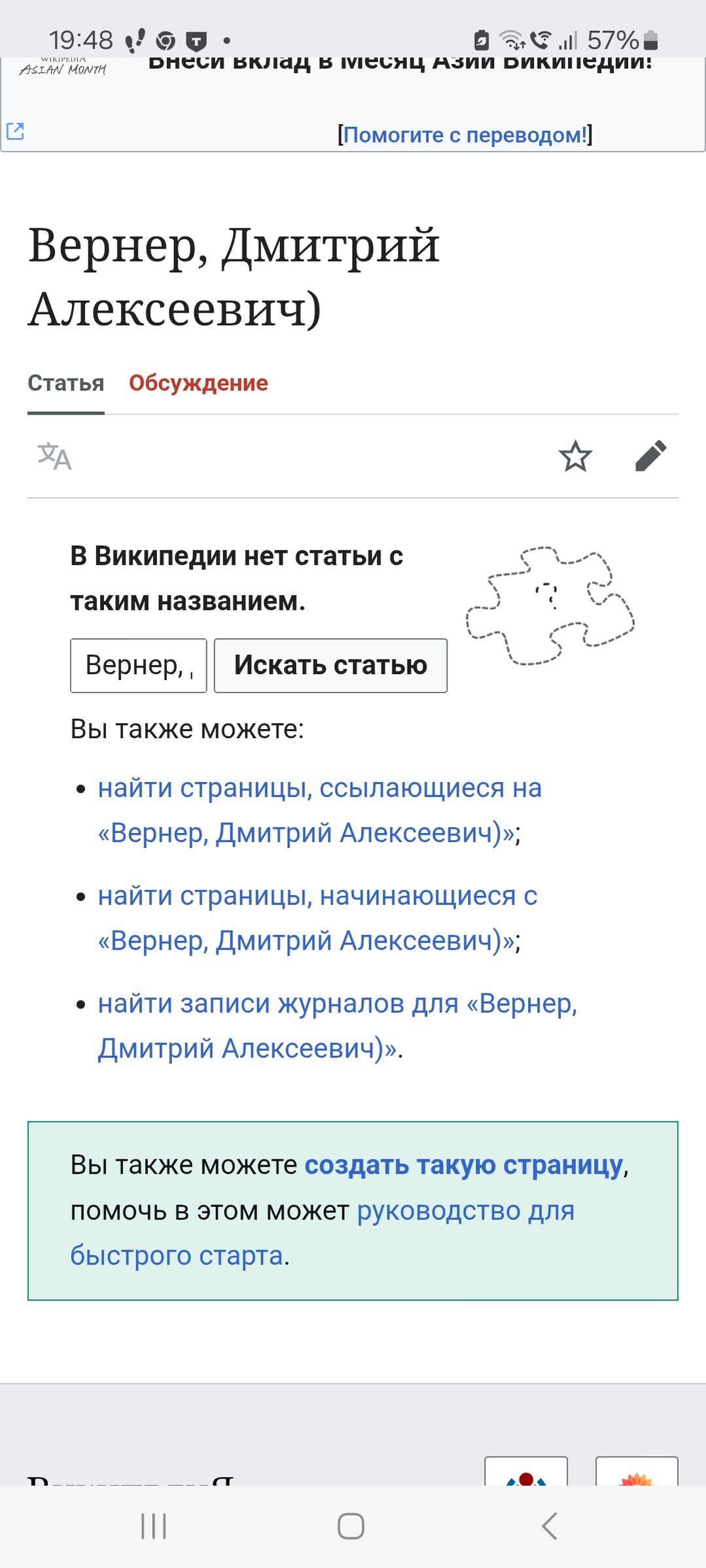
Task: Open the banner's external link icon
Action: [15, 131]
